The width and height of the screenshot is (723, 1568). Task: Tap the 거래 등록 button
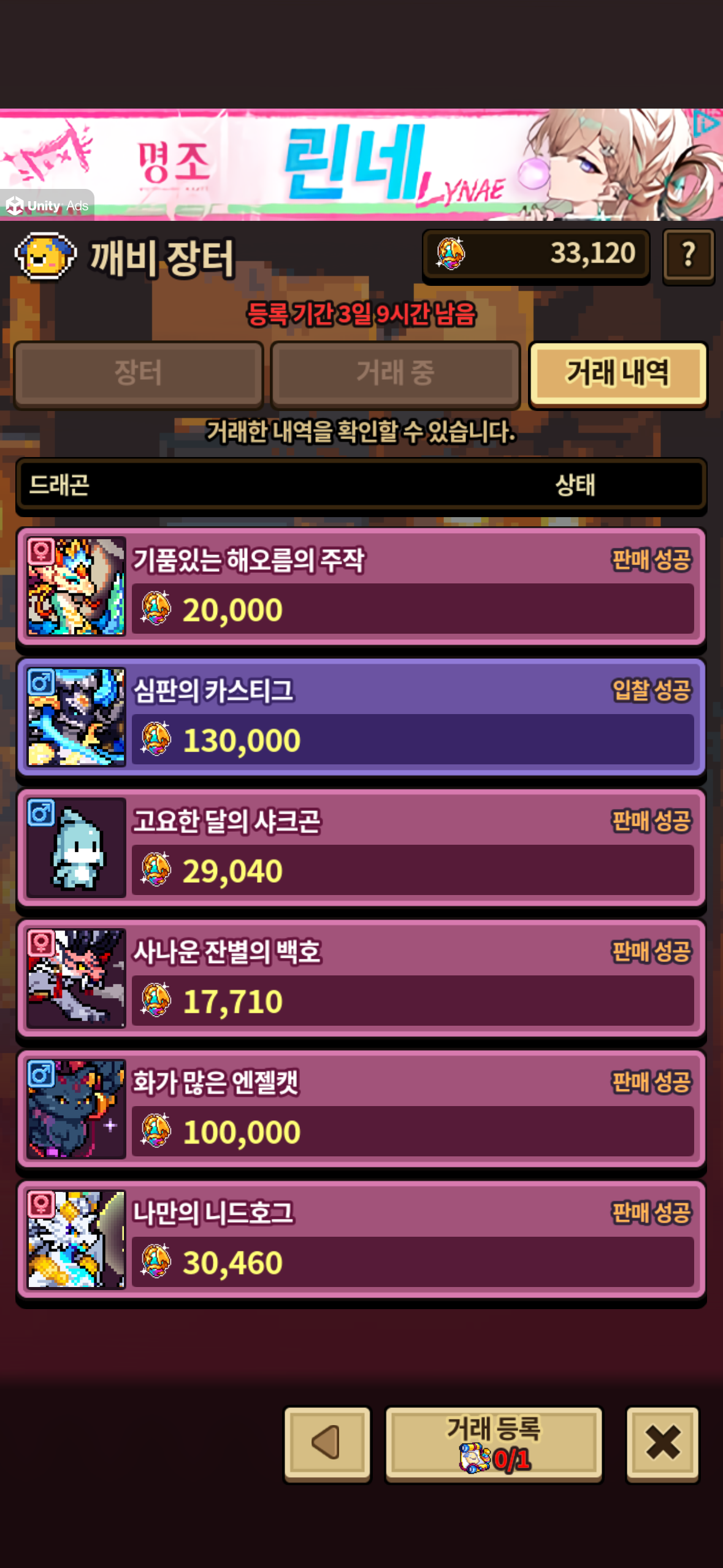(494, 1443)
